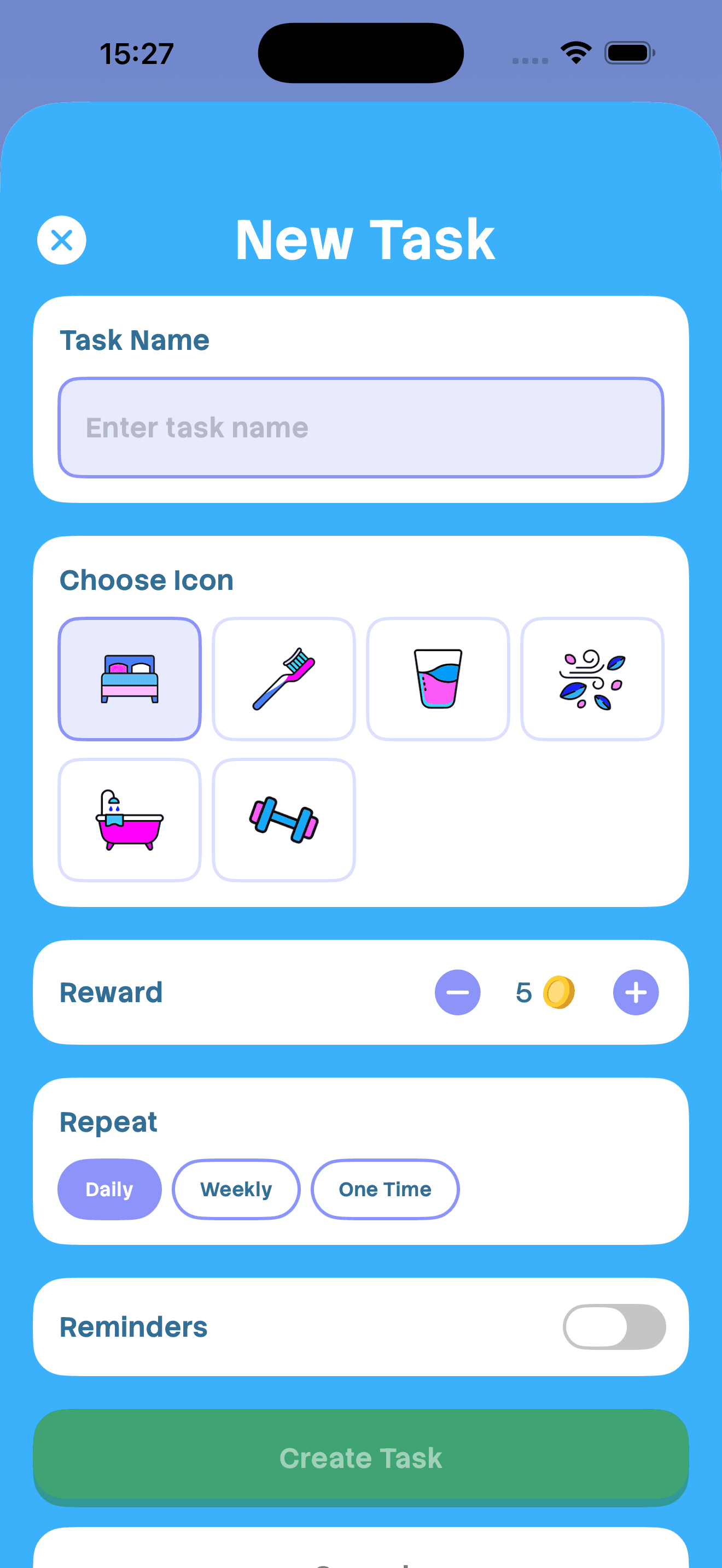Select the bed icon
This screenshot has height=1568, width=722.
point(130,678)
